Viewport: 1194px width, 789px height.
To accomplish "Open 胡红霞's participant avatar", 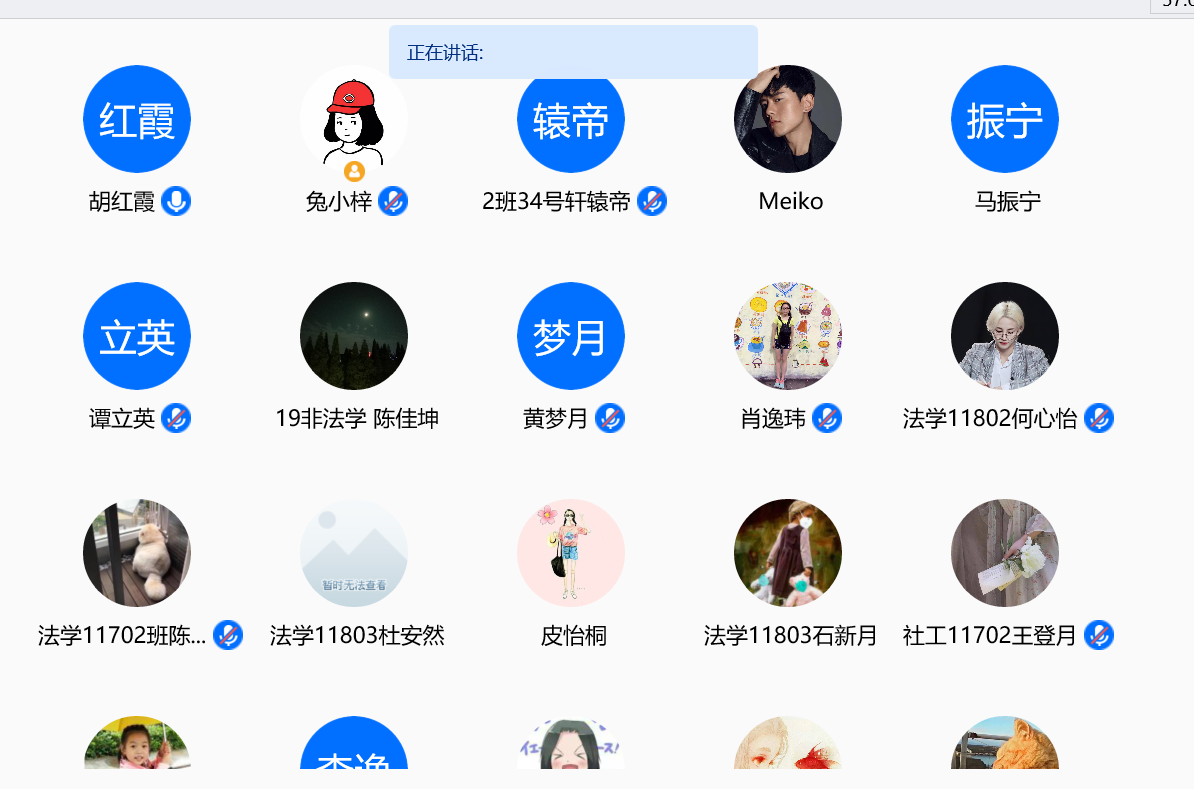I will point(137,119).
